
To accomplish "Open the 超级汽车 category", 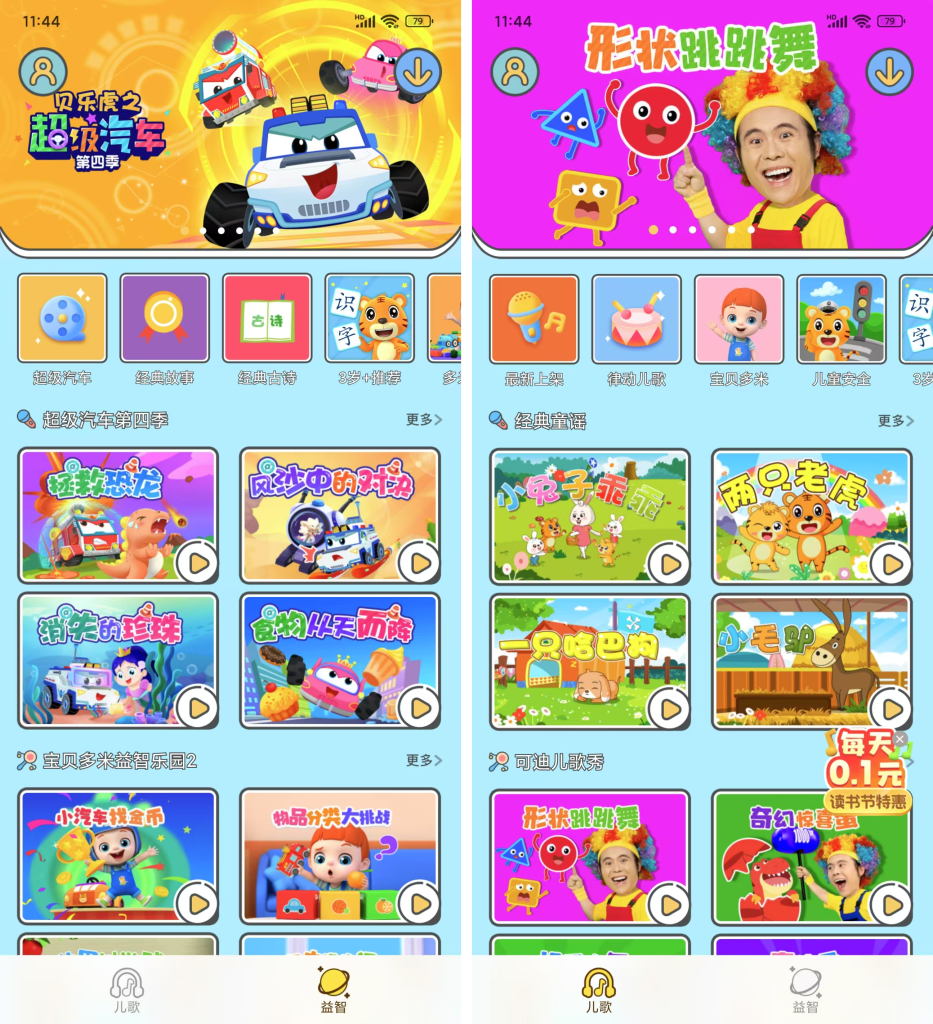I will click(62, 319).
